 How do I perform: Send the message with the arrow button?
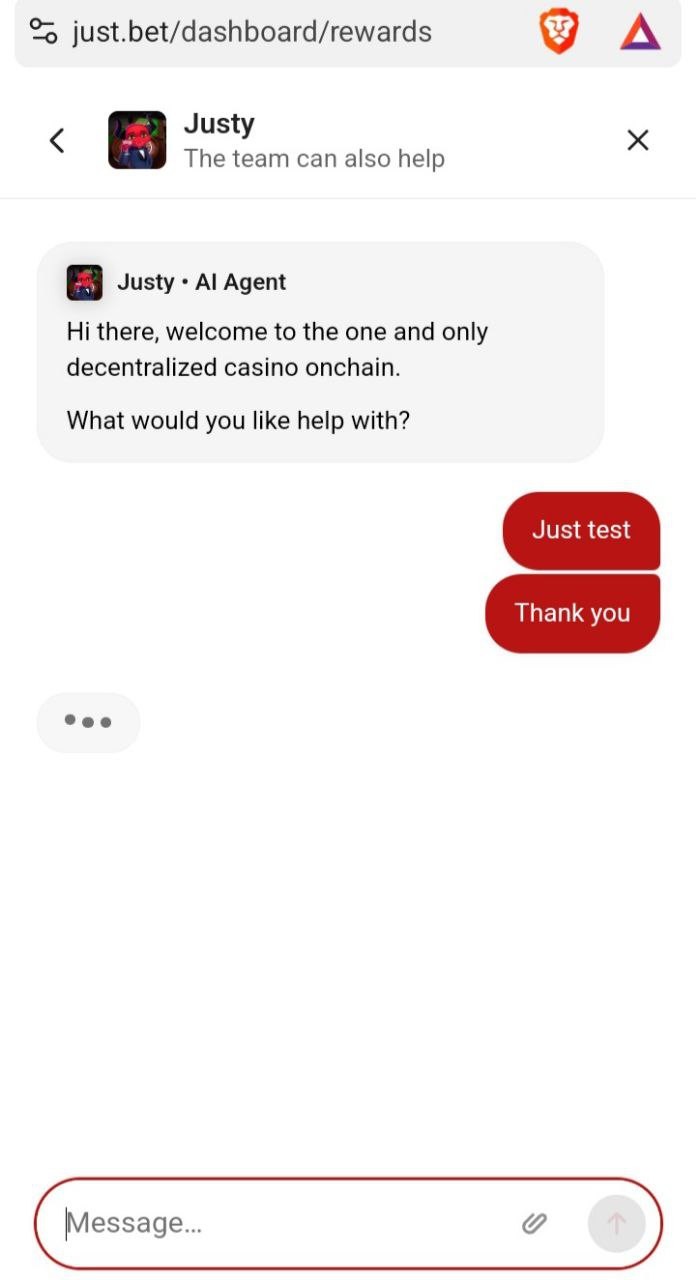[x=616, y=1223]
